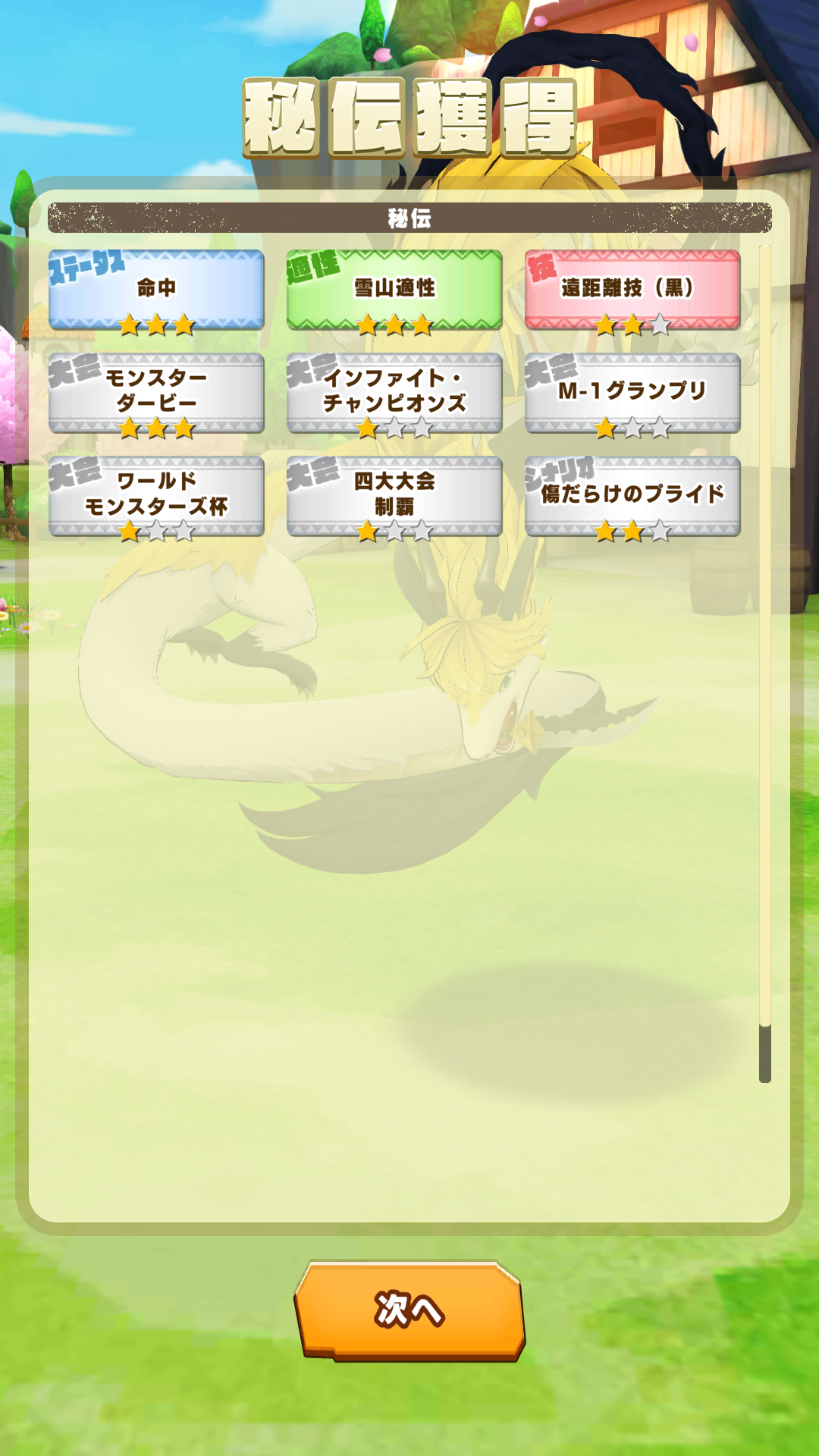The width and height of the screenshot is (819, 1456).
Task: Open the 傷だらけのプライド scenario card
Action: point(632,496)
